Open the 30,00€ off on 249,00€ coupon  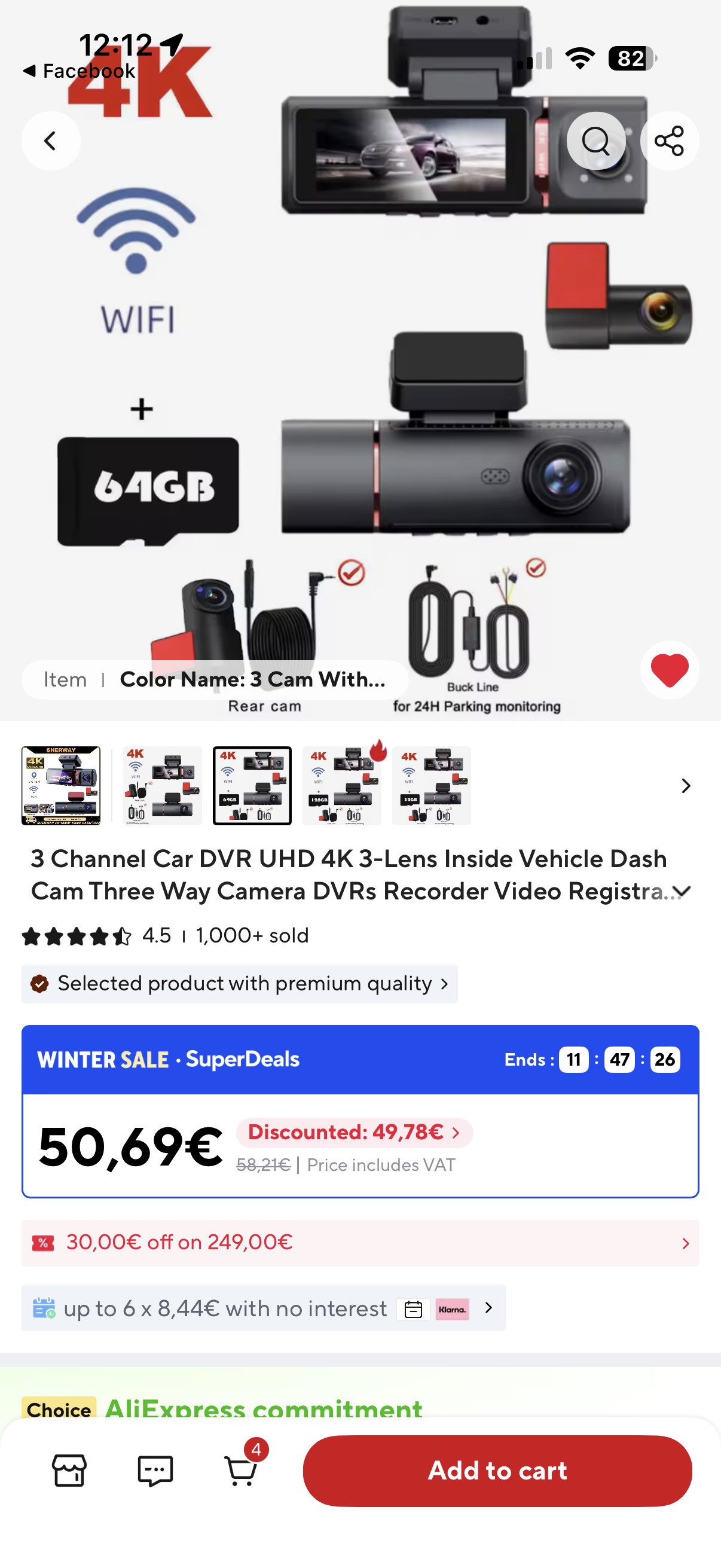(x=360, y=1242)
